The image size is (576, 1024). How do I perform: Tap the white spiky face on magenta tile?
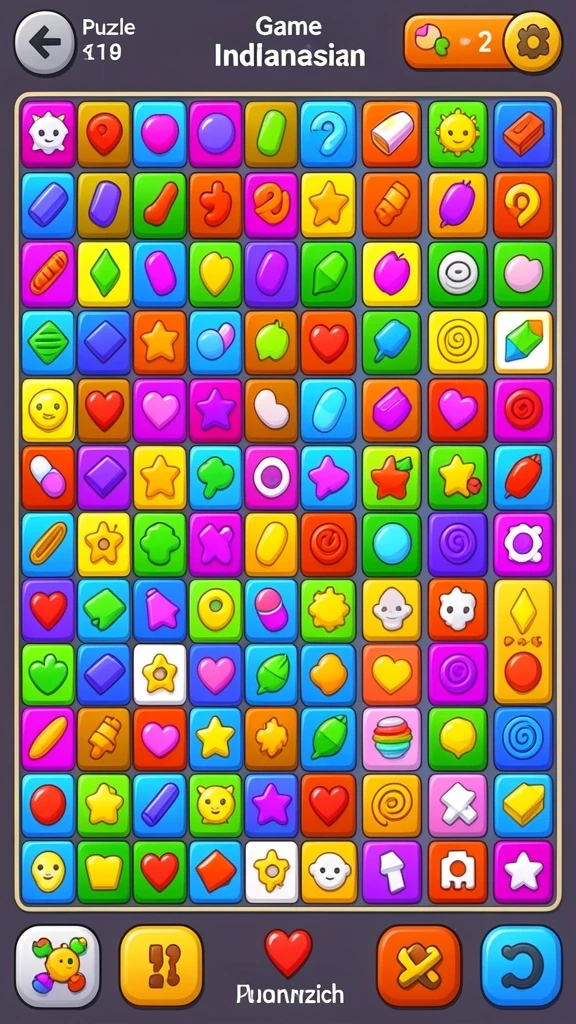(48, 133)
